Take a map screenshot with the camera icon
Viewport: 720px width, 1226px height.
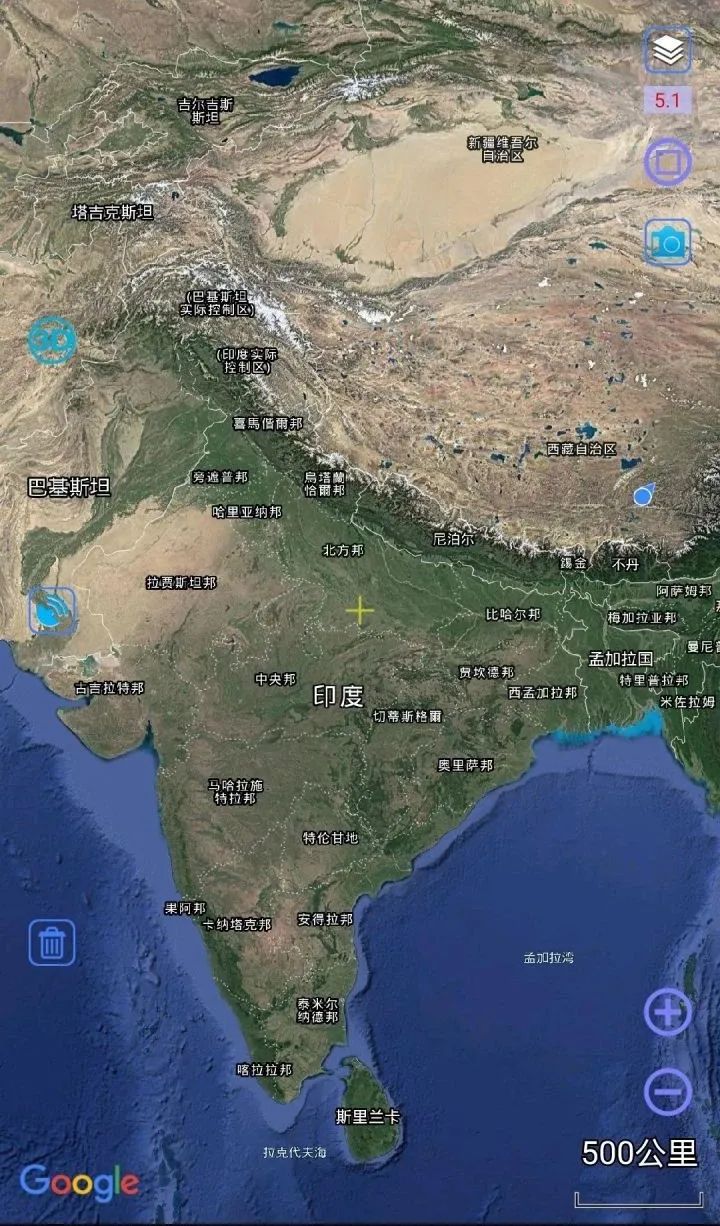[668, 243]
